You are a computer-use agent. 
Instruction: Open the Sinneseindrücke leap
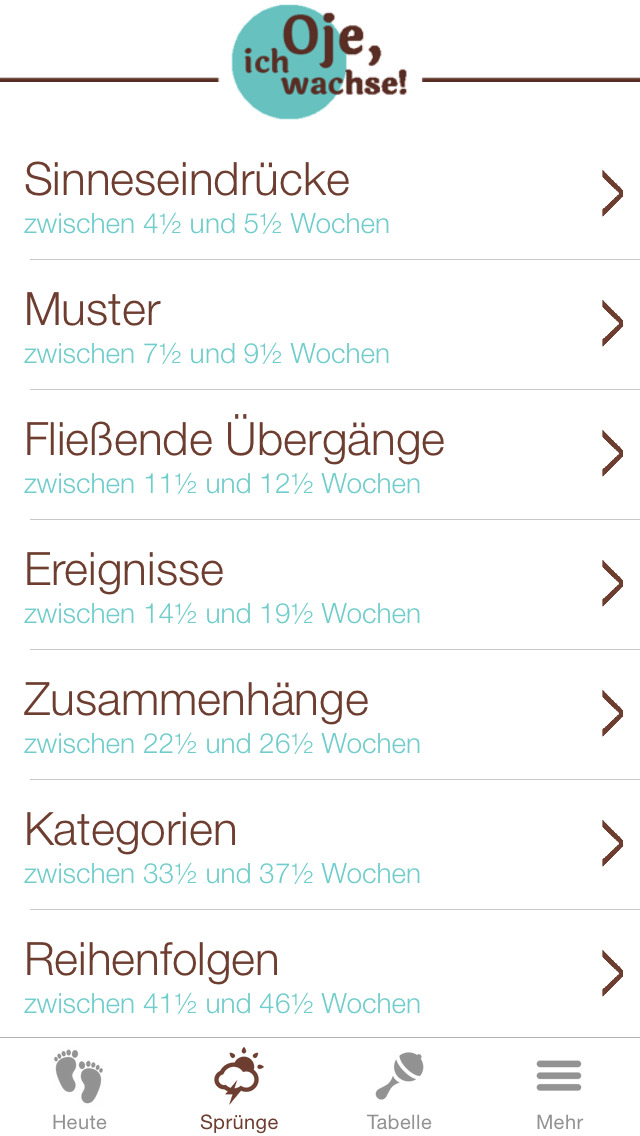click(x=320, y=196)
